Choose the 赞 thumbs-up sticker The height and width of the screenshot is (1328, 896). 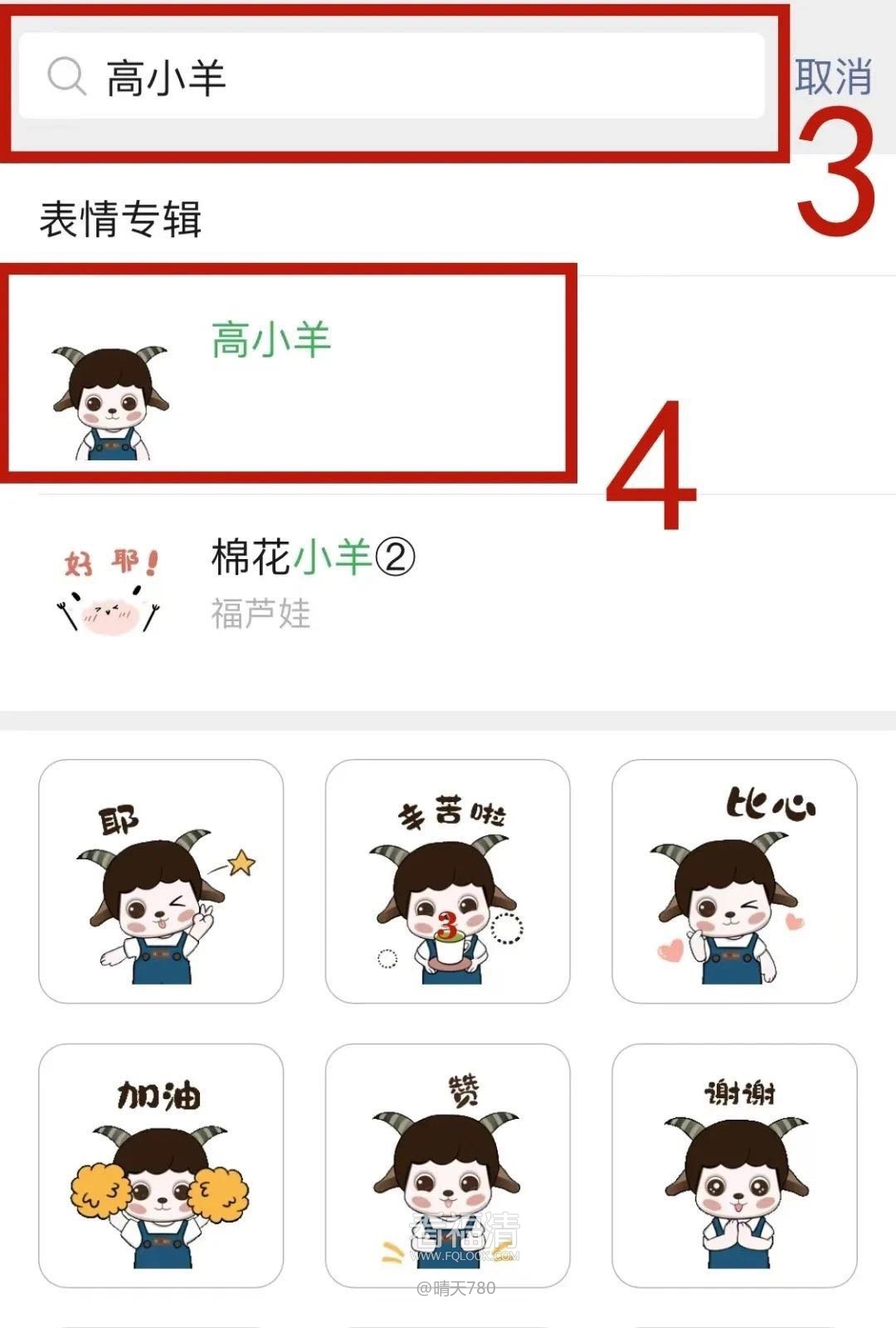[x=447, y=1165]
